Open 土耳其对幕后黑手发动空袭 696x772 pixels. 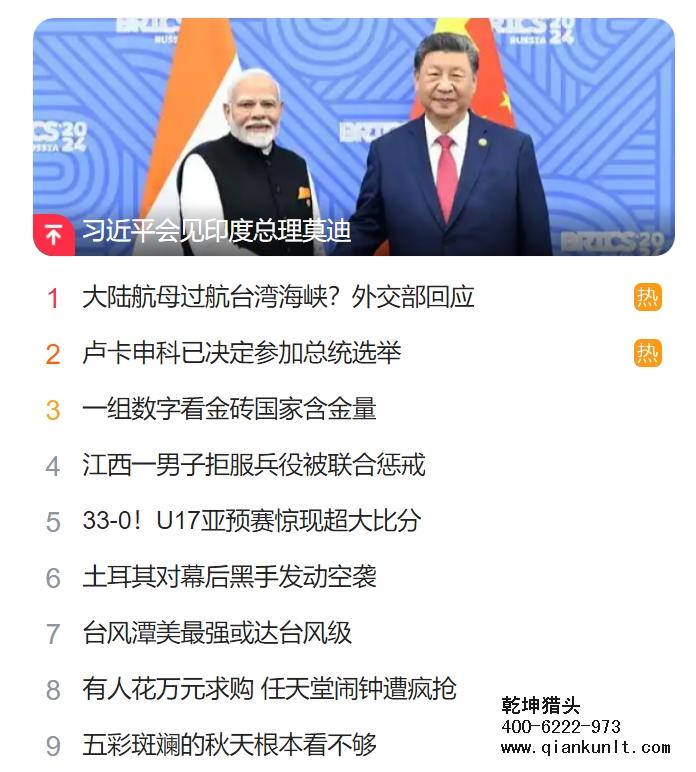[x=229, y=577]
